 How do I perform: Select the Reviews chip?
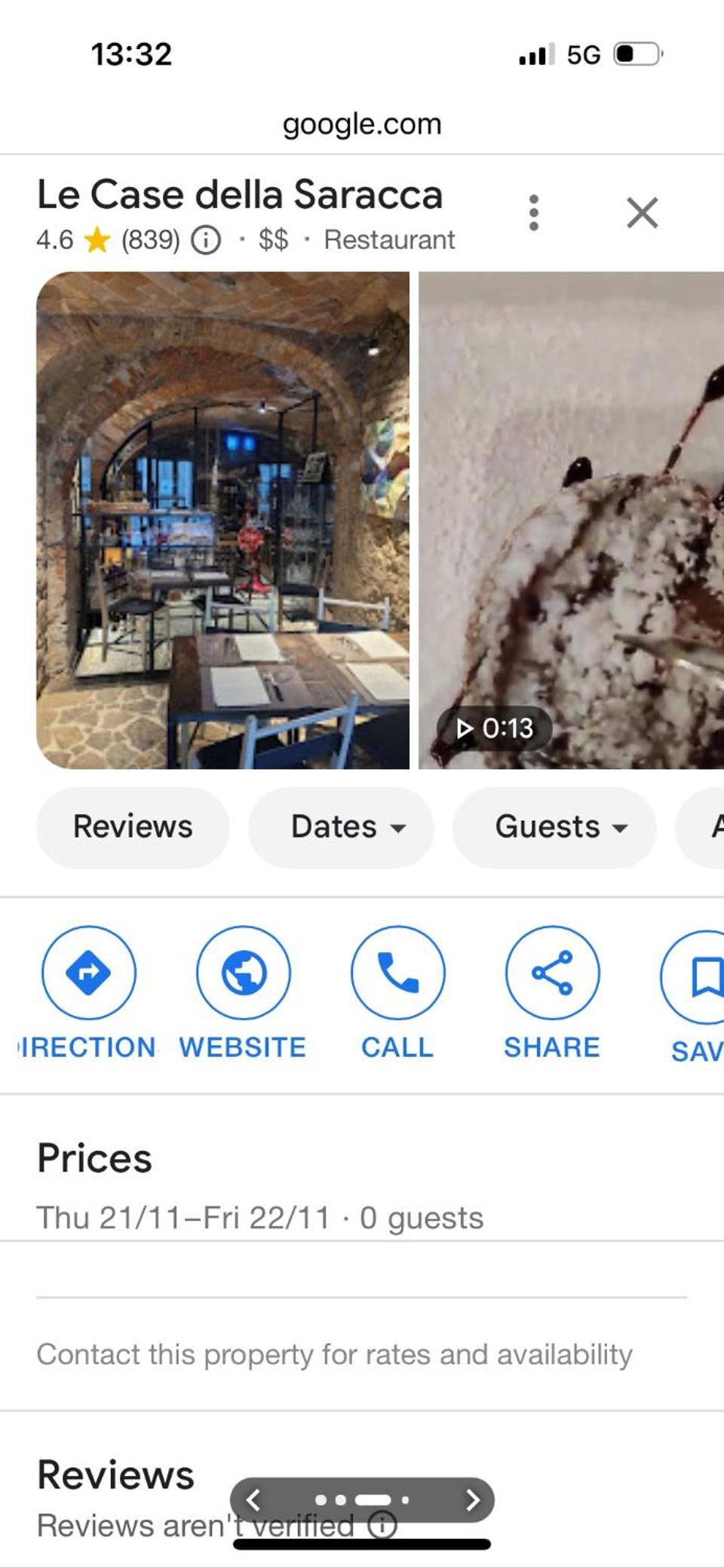click(133, 827)
